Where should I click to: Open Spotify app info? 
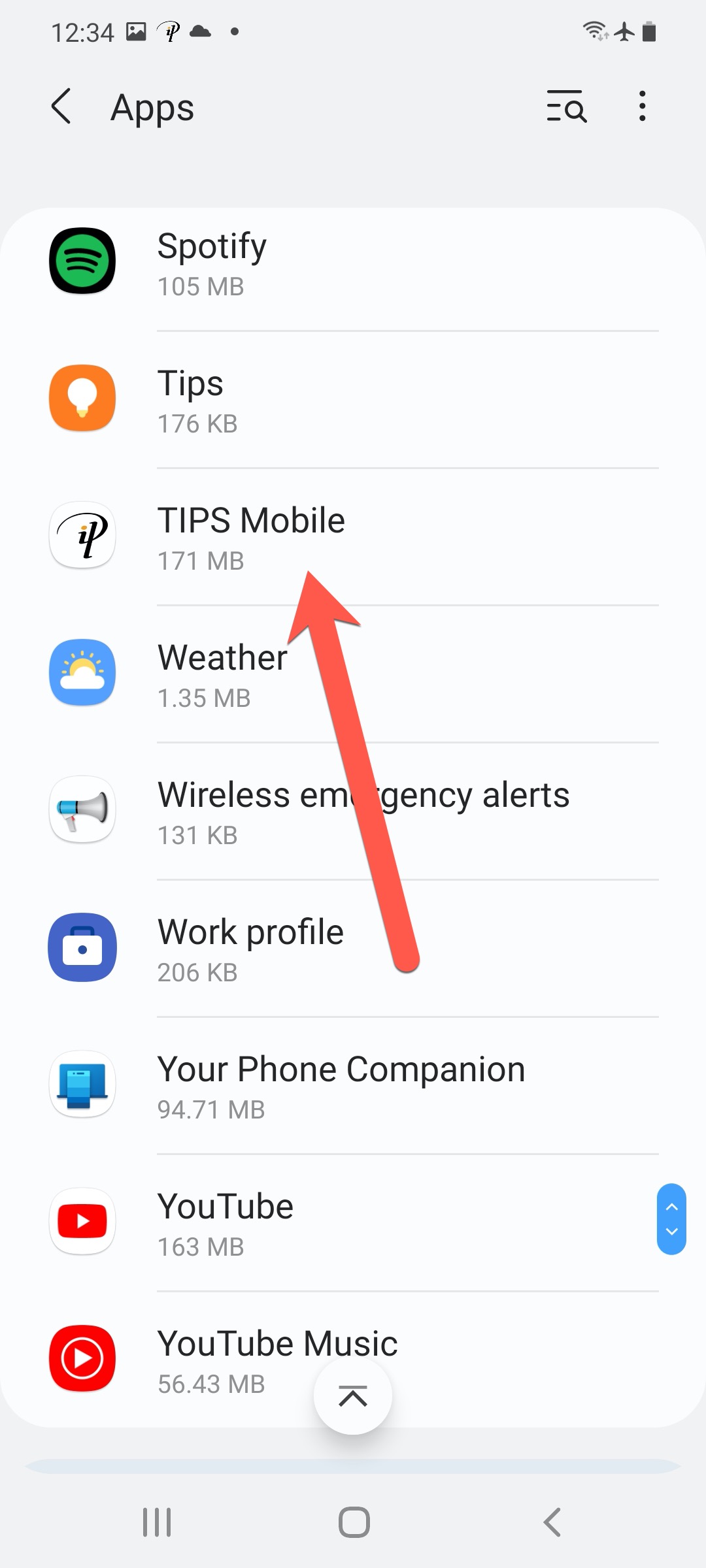[353, 263]
